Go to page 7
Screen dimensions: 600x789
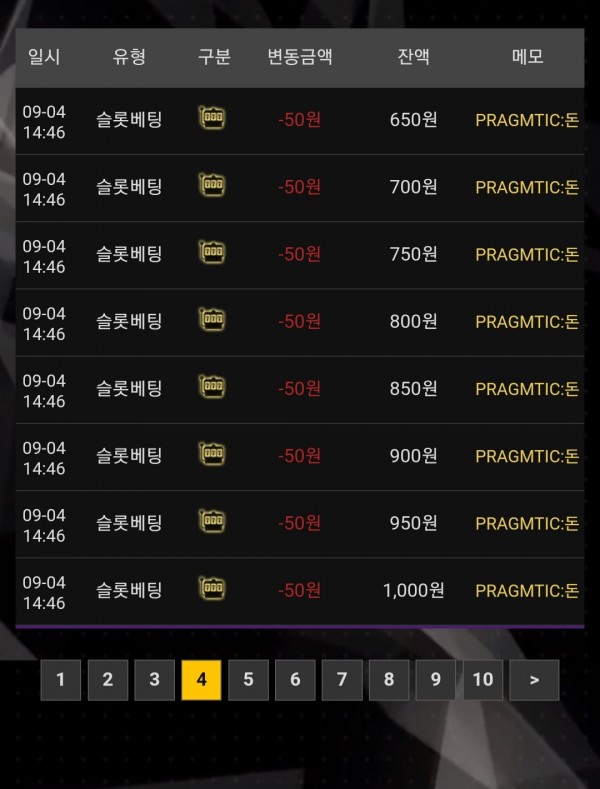tap(342, 680)
